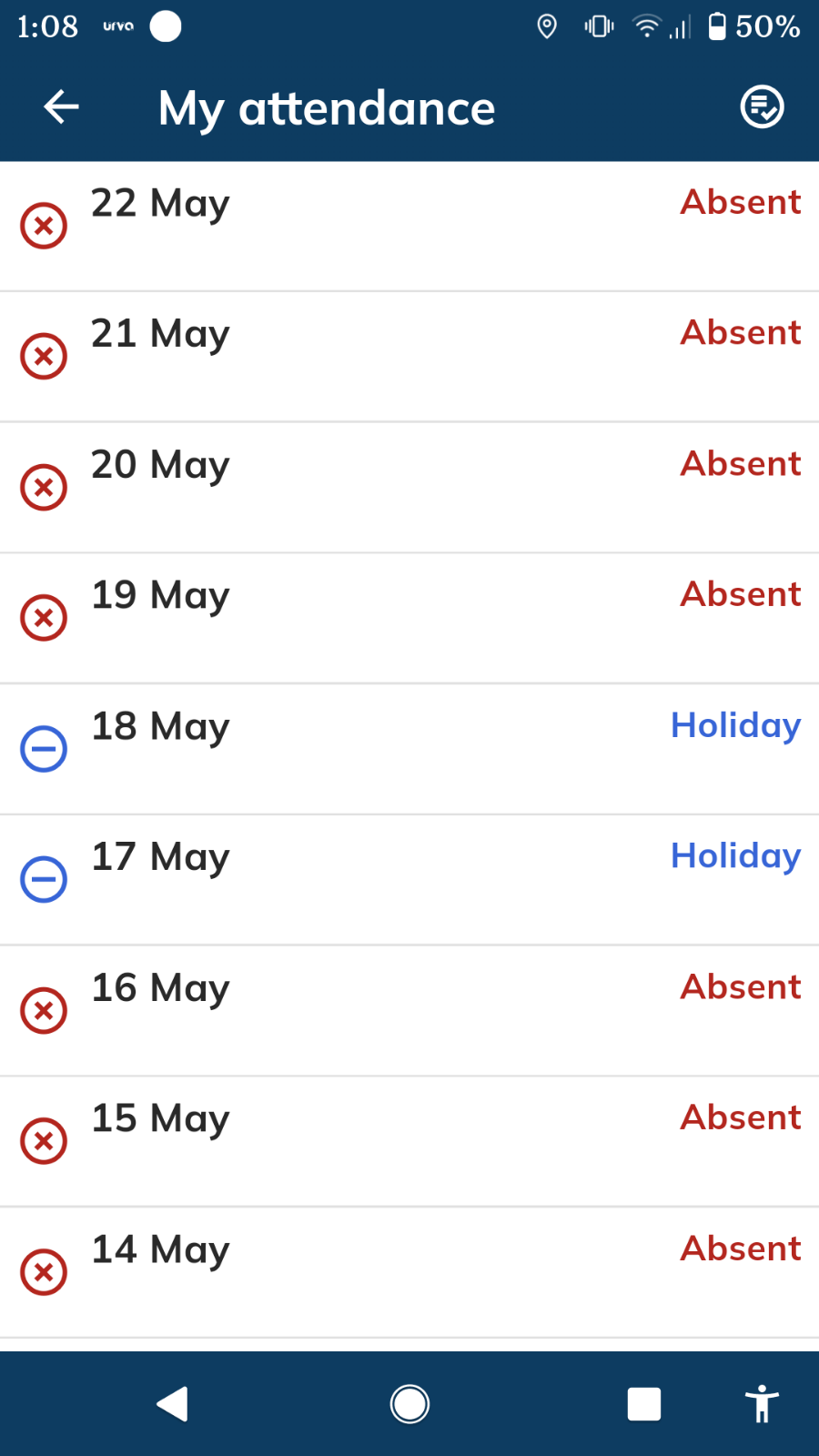Go to the system home screen
The width and height of the screenshot is (819, 1456).
tap(409, 1404)
